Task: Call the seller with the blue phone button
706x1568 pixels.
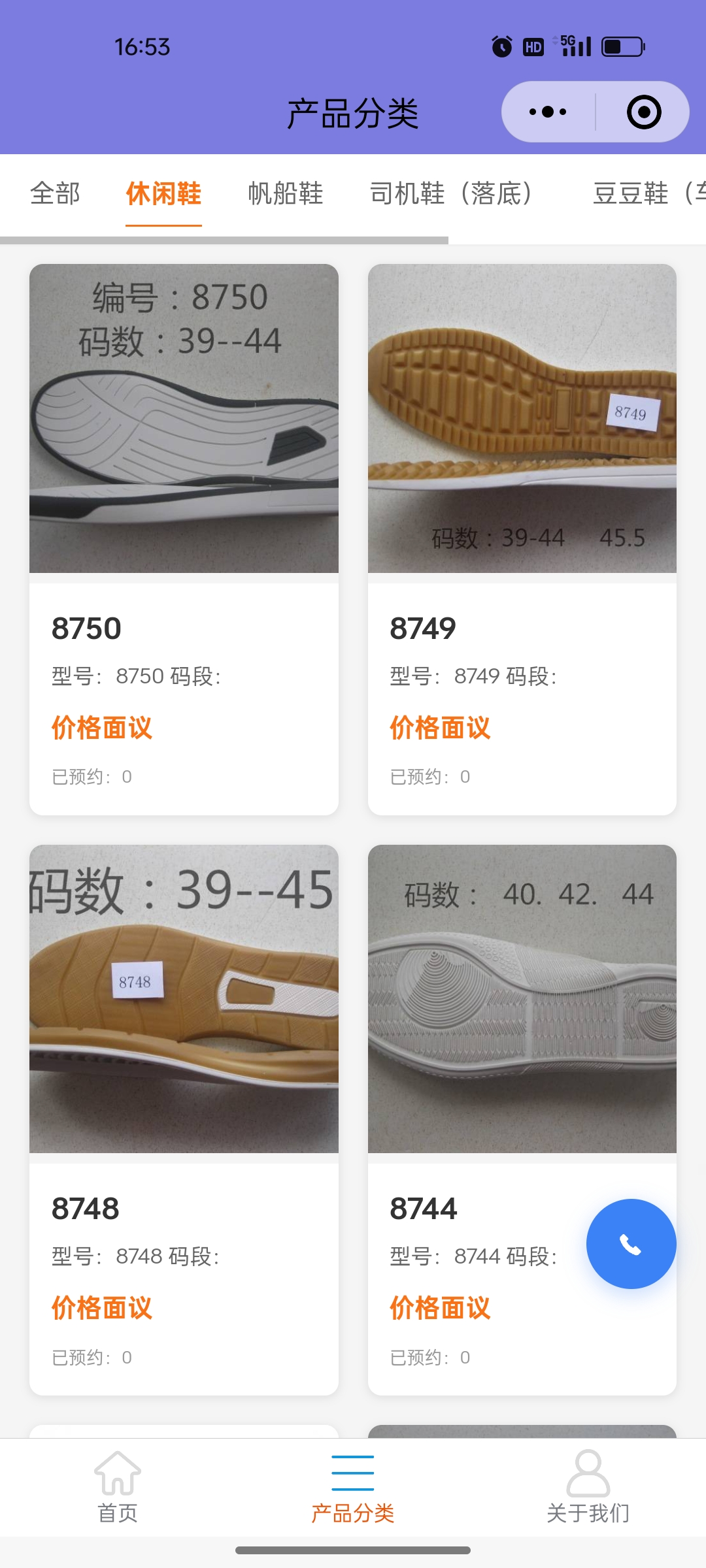Action: [x=631, y=1244]
